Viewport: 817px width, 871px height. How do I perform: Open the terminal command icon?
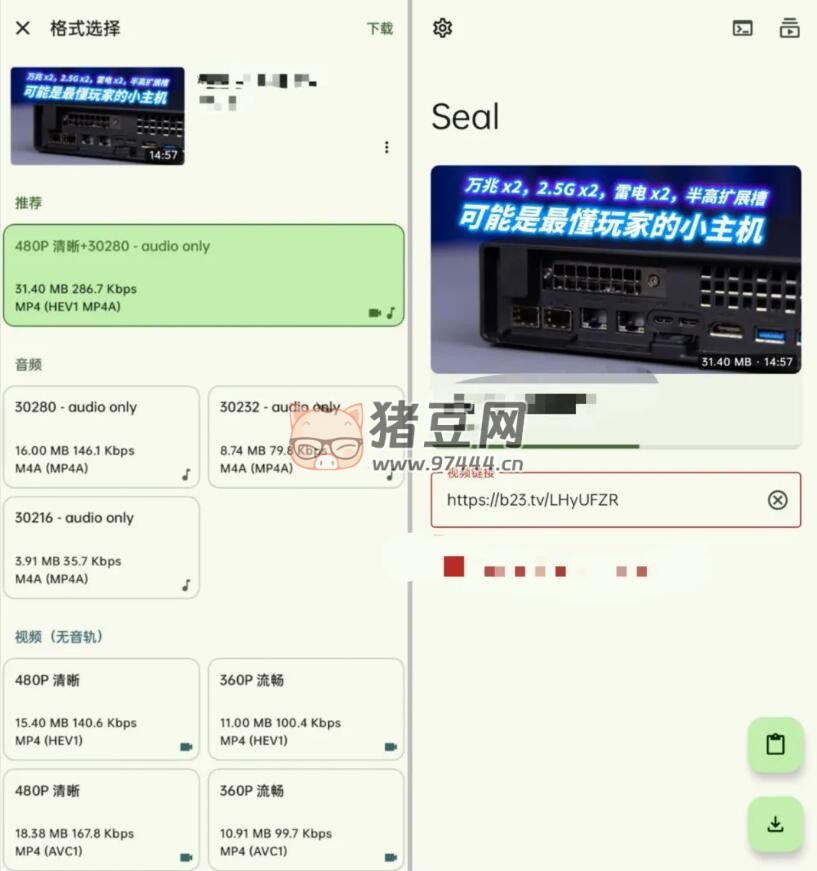click(x=742, y=28)
